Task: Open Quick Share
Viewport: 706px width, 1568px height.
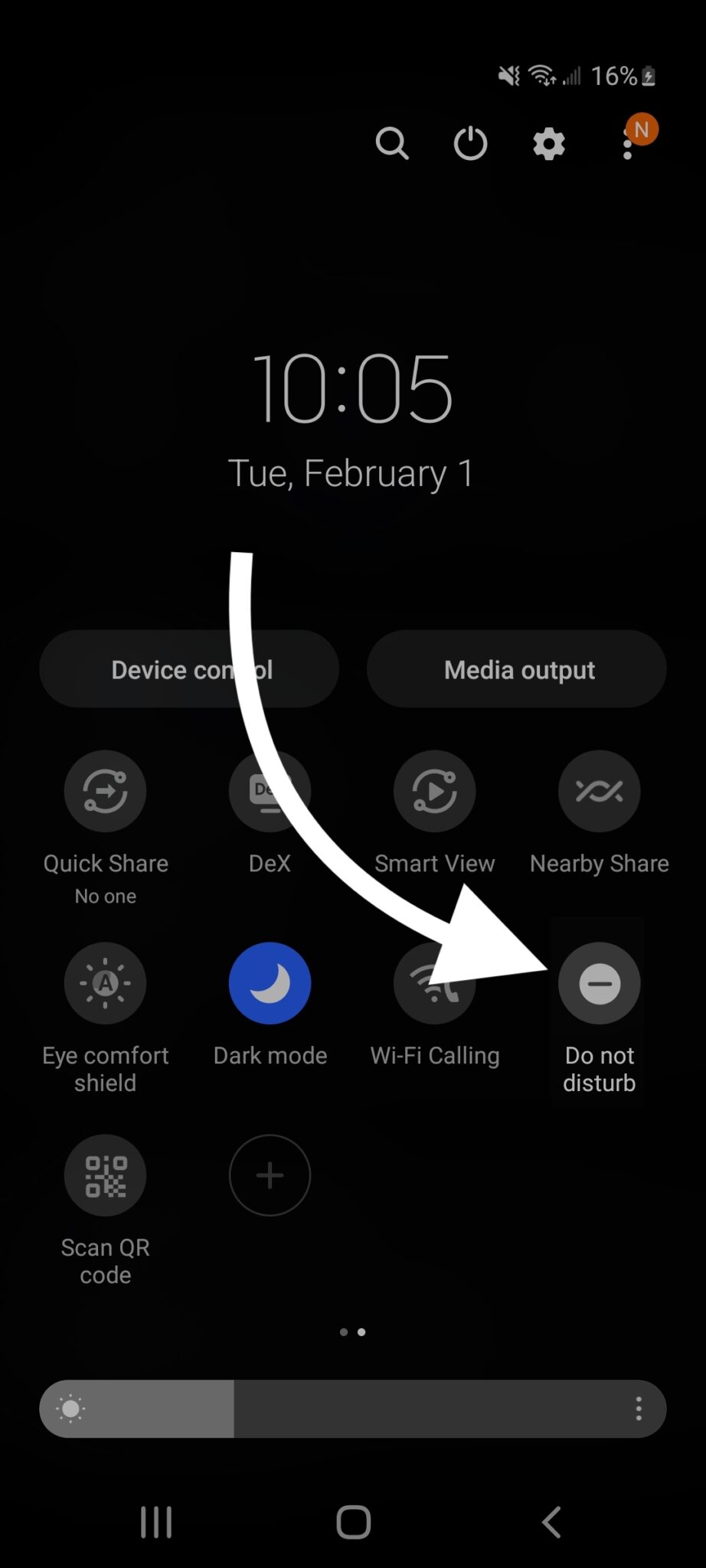Action: (105, 791)
